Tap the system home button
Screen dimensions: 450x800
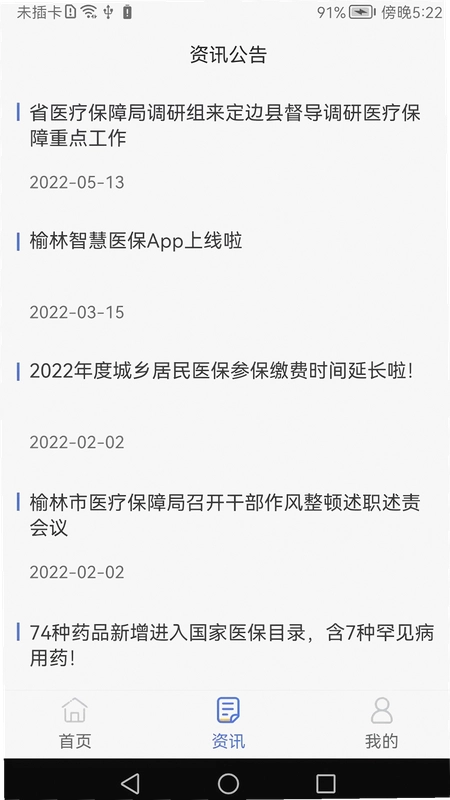click(x=228, y=783)
